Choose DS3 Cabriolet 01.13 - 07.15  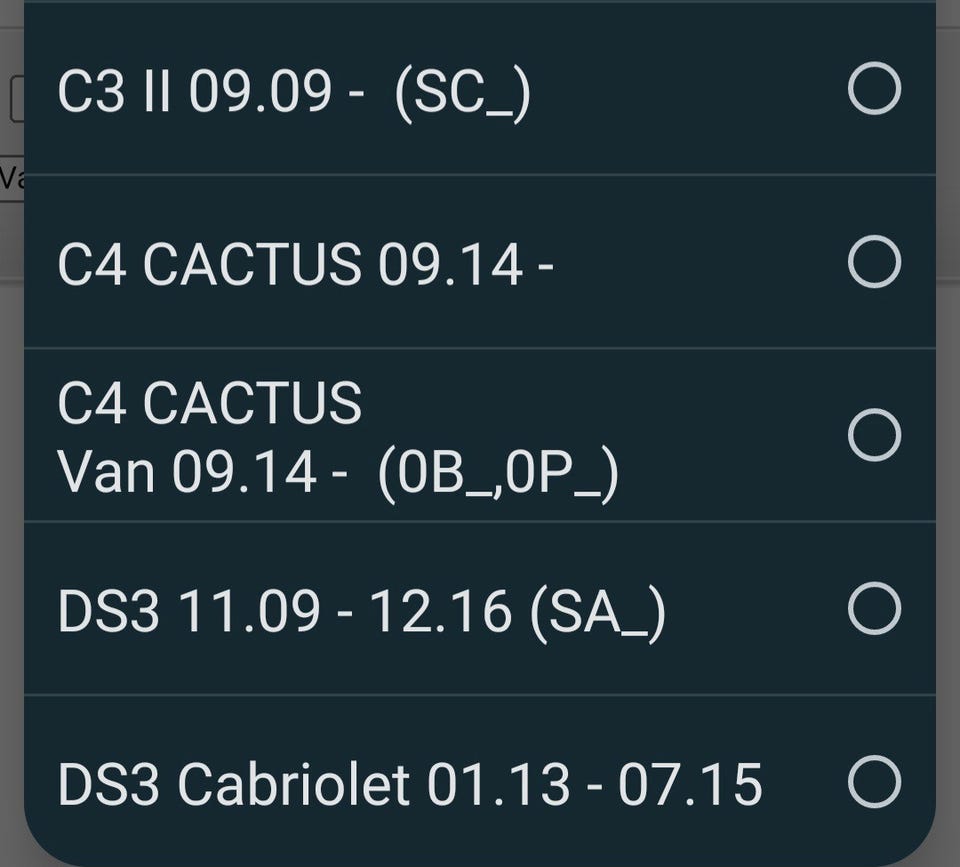[479, 782]
